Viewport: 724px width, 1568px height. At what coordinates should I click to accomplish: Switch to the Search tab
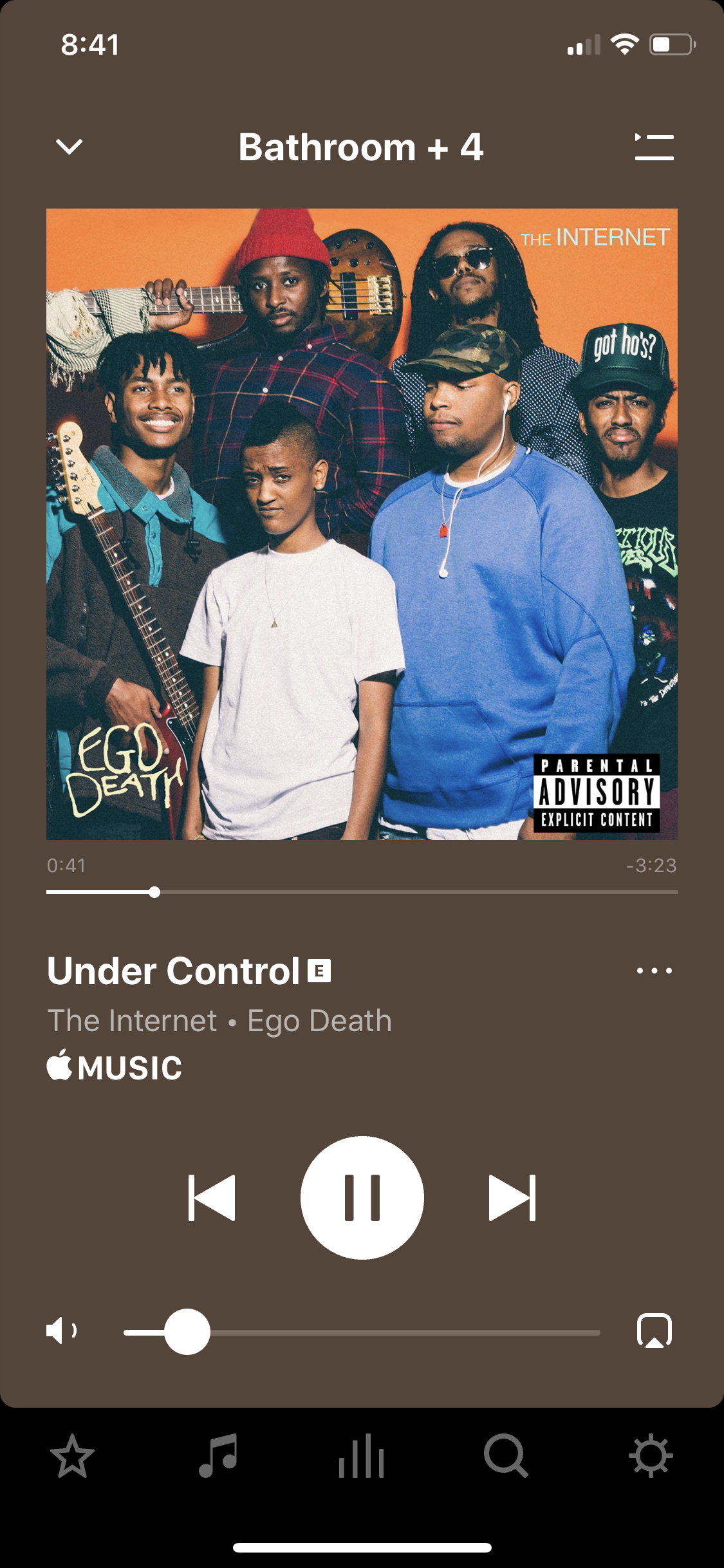click(x=506, y=1456)
